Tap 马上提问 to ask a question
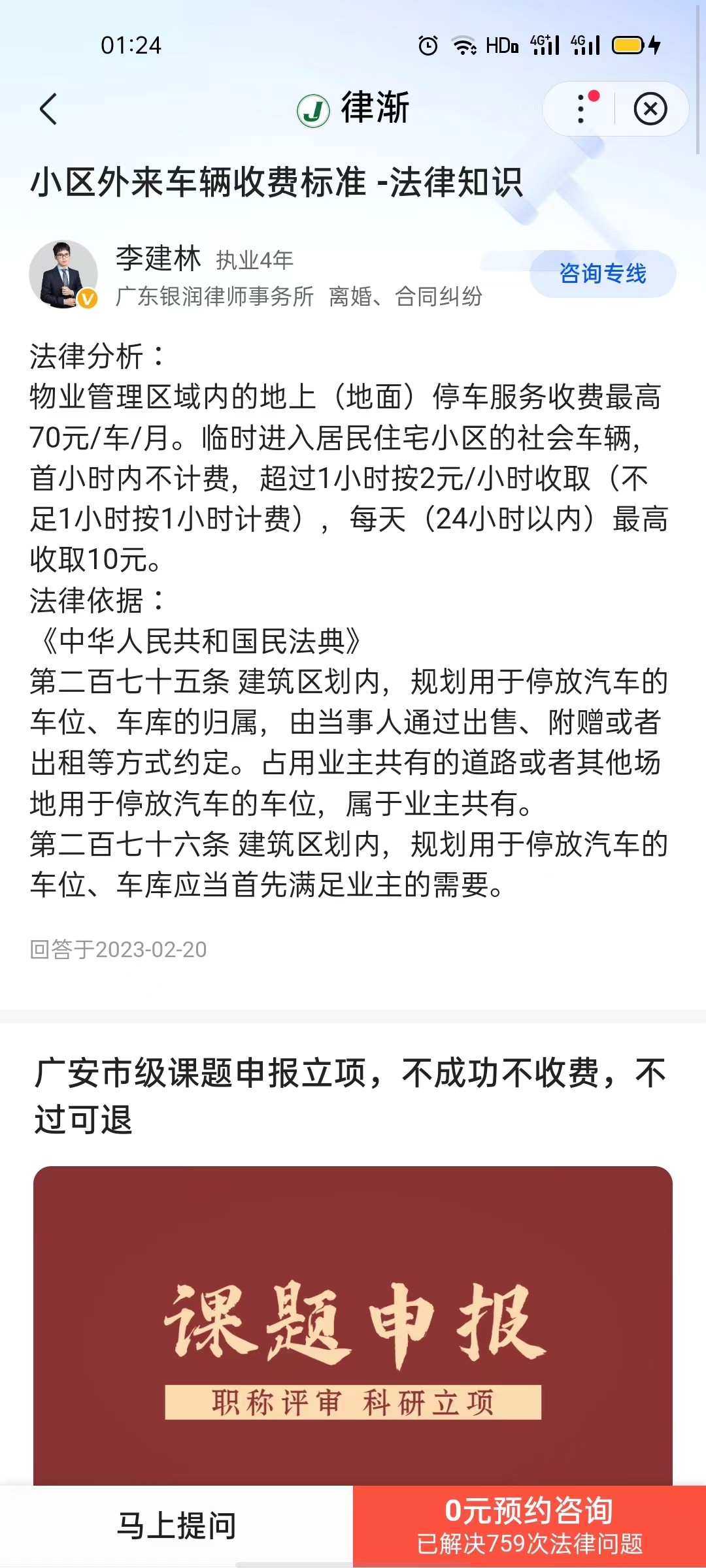 [x=176, y=1526]
